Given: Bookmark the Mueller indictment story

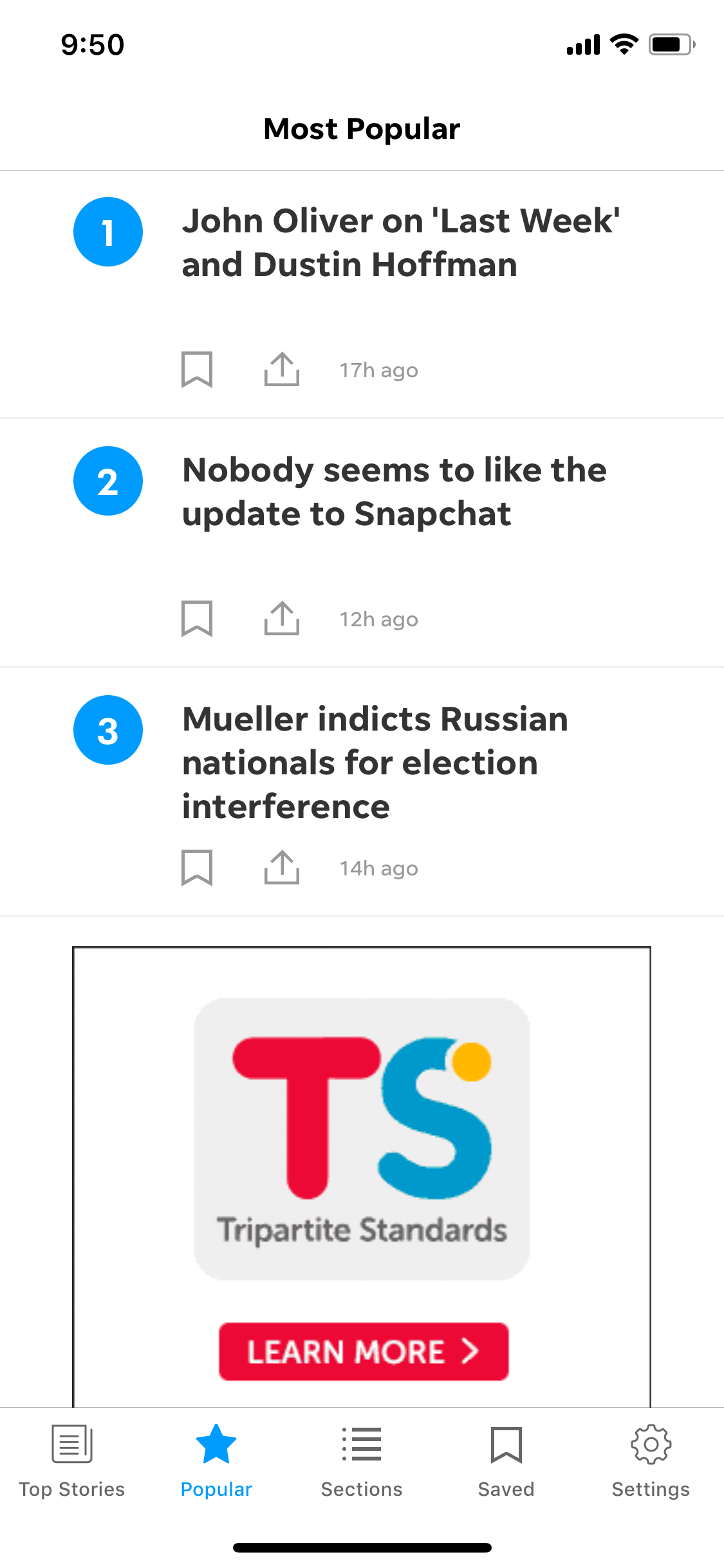Looking at the screenshot, I should point(197,868).
